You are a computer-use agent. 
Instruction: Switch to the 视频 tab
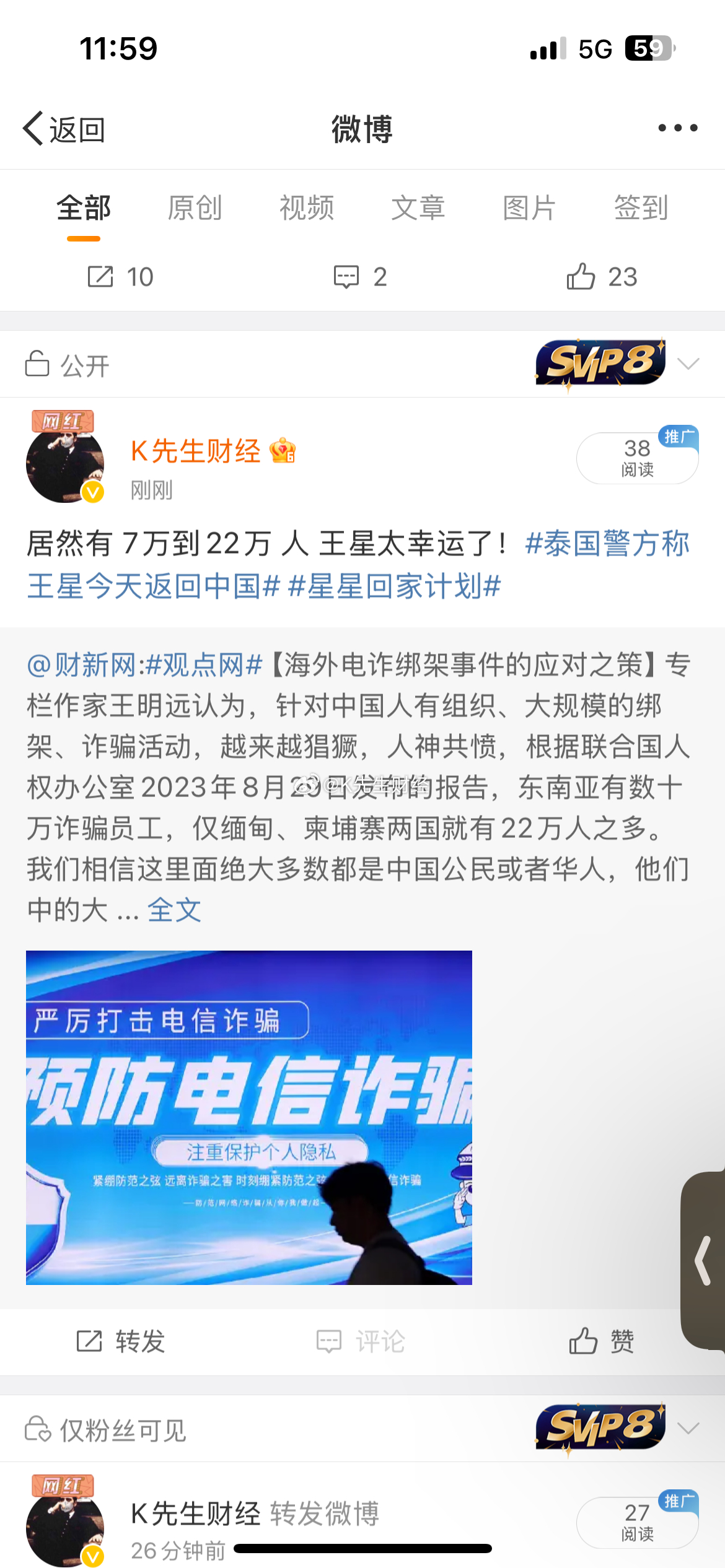point(307,208)
